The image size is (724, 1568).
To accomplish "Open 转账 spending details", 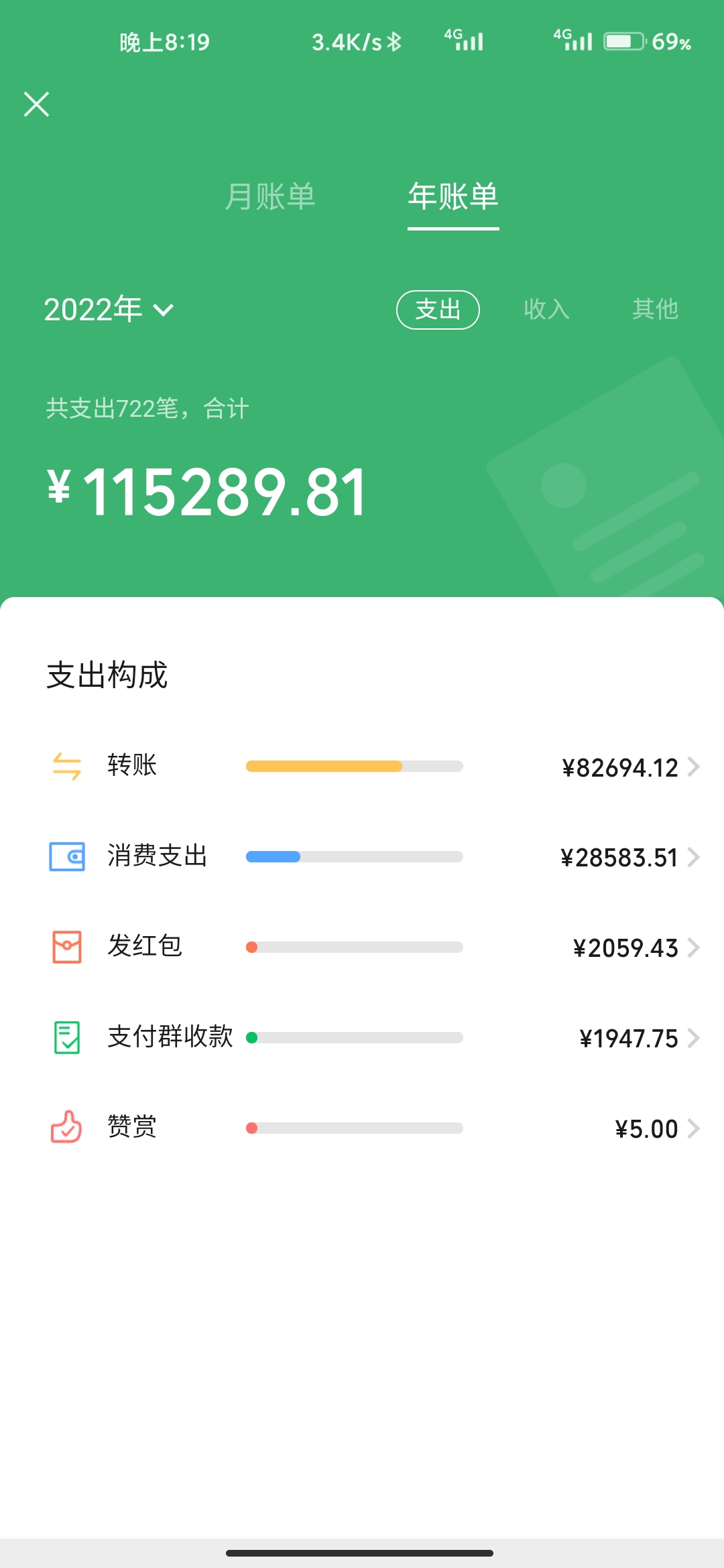I will [x=362, y=767].
